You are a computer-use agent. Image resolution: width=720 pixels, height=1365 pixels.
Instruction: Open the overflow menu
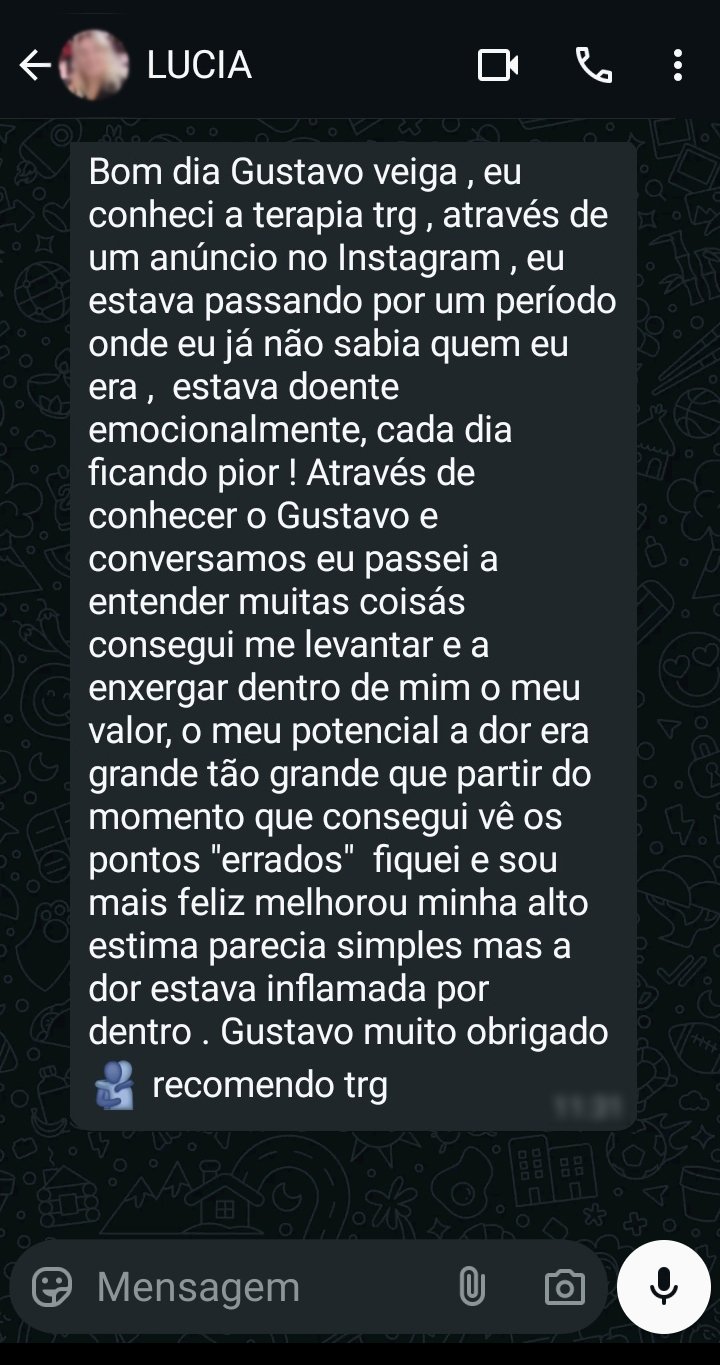click(x=678, y=66)
